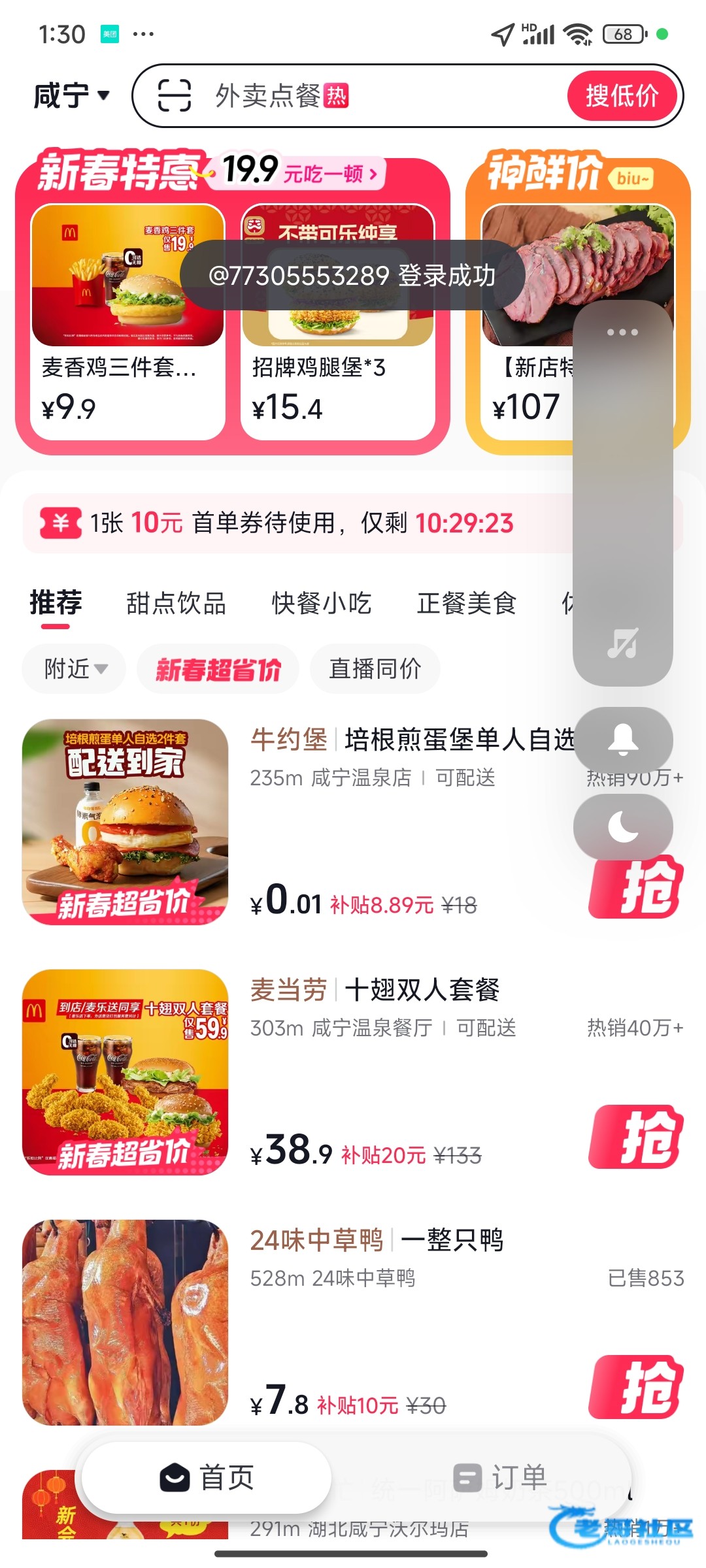Select the 新春超省价 filter chip
The image size is (706, 1568).
click(218, 669)
